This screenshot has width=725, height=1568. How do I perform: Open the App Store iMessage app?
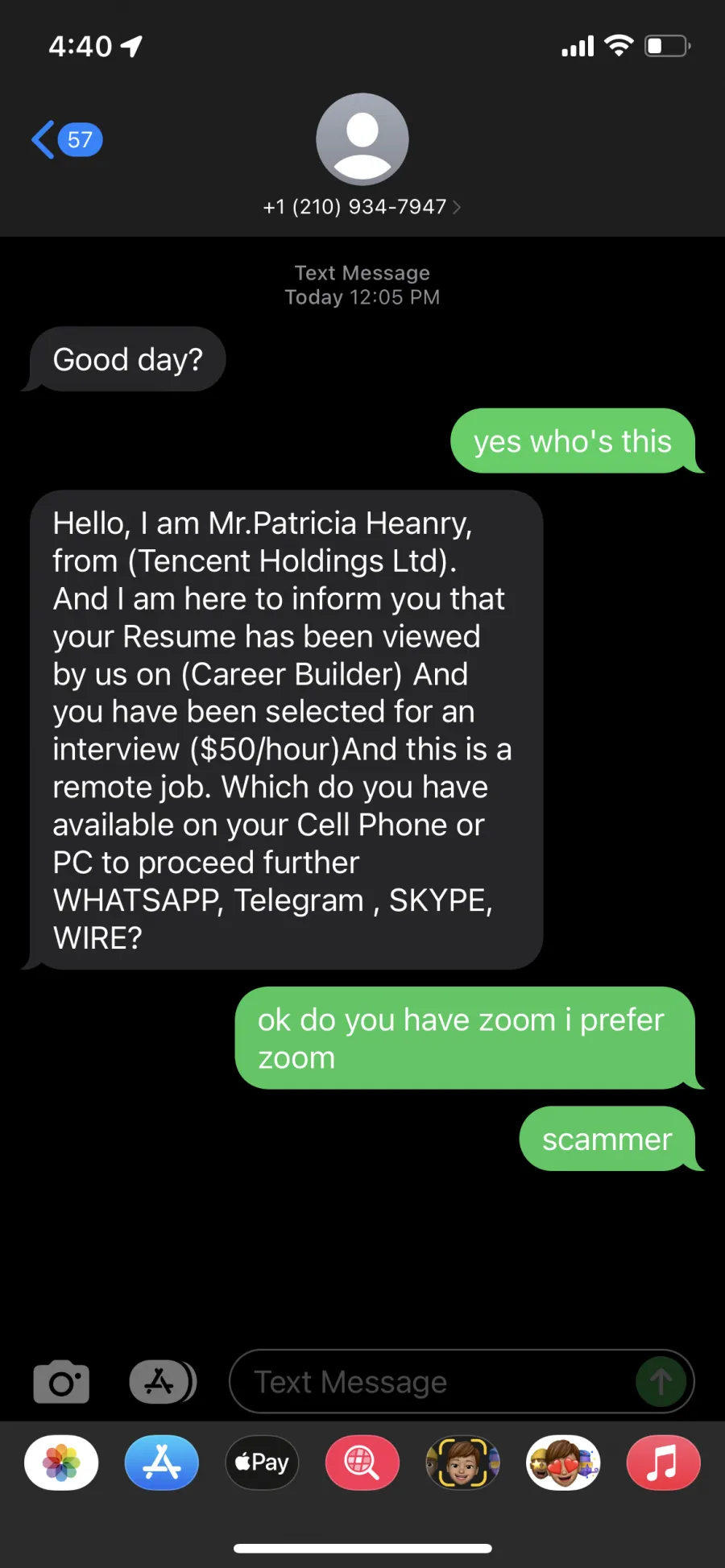click(x=162, y=1463)
